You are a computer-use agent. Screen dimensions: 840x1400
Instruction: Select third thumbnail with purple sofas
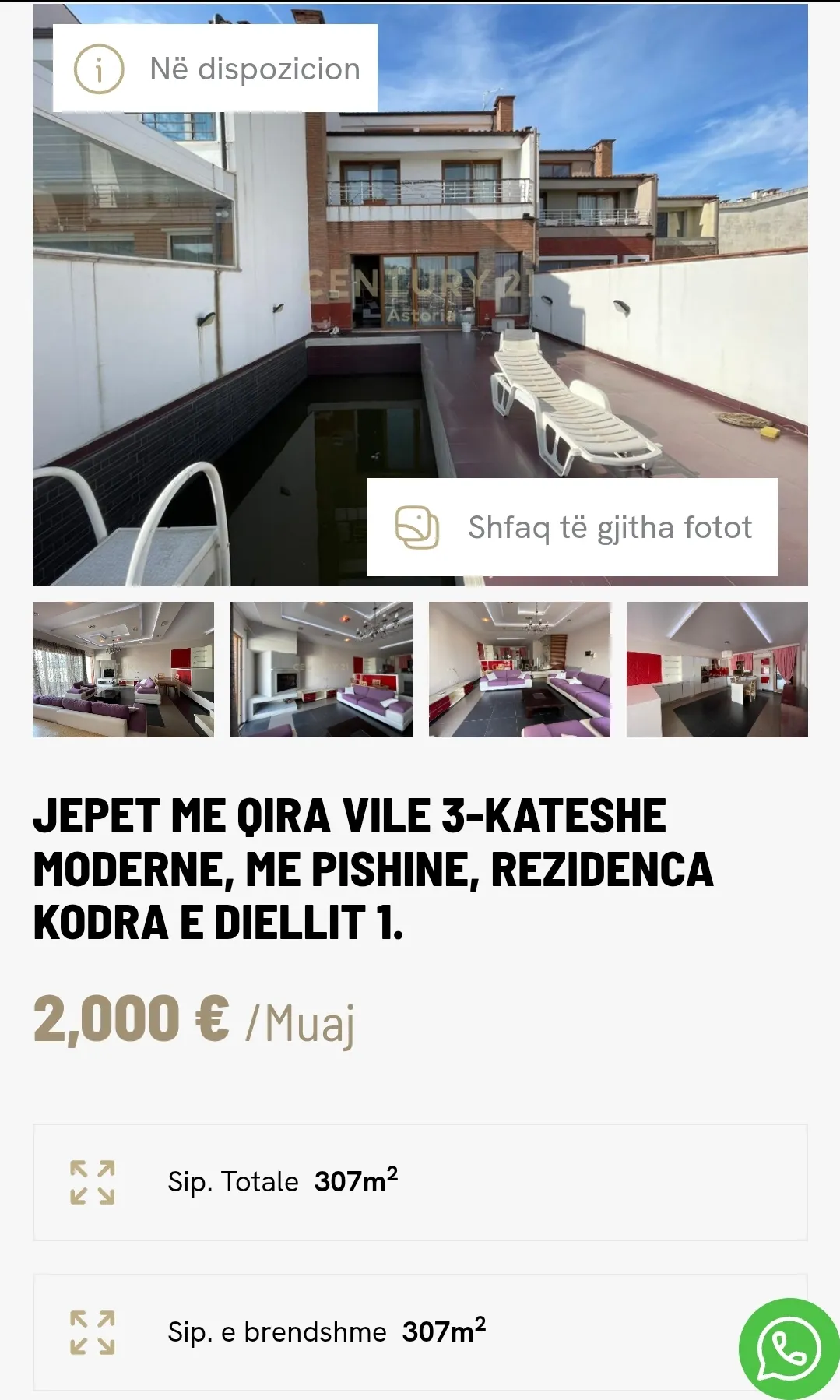(x=519, y=670)
